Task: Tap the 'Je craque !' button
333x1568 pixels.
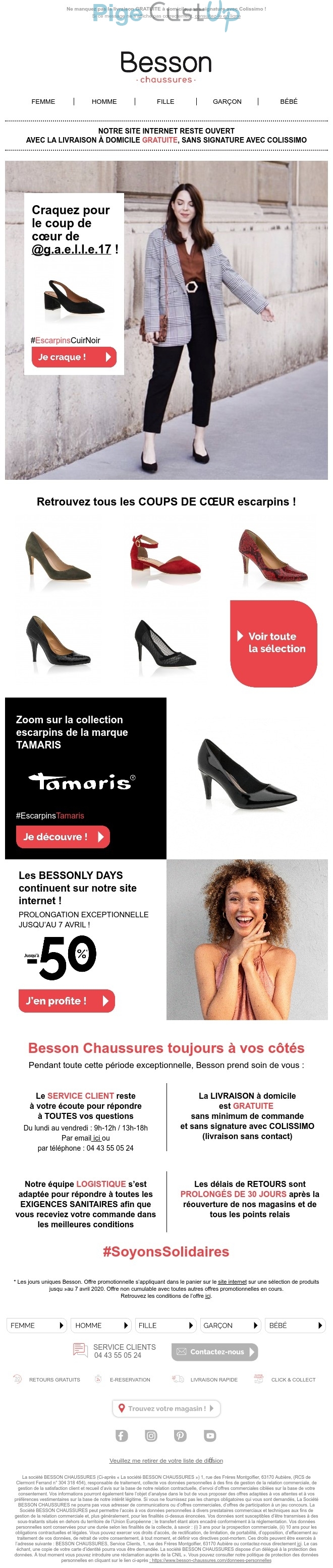Action: pos(73,357)
